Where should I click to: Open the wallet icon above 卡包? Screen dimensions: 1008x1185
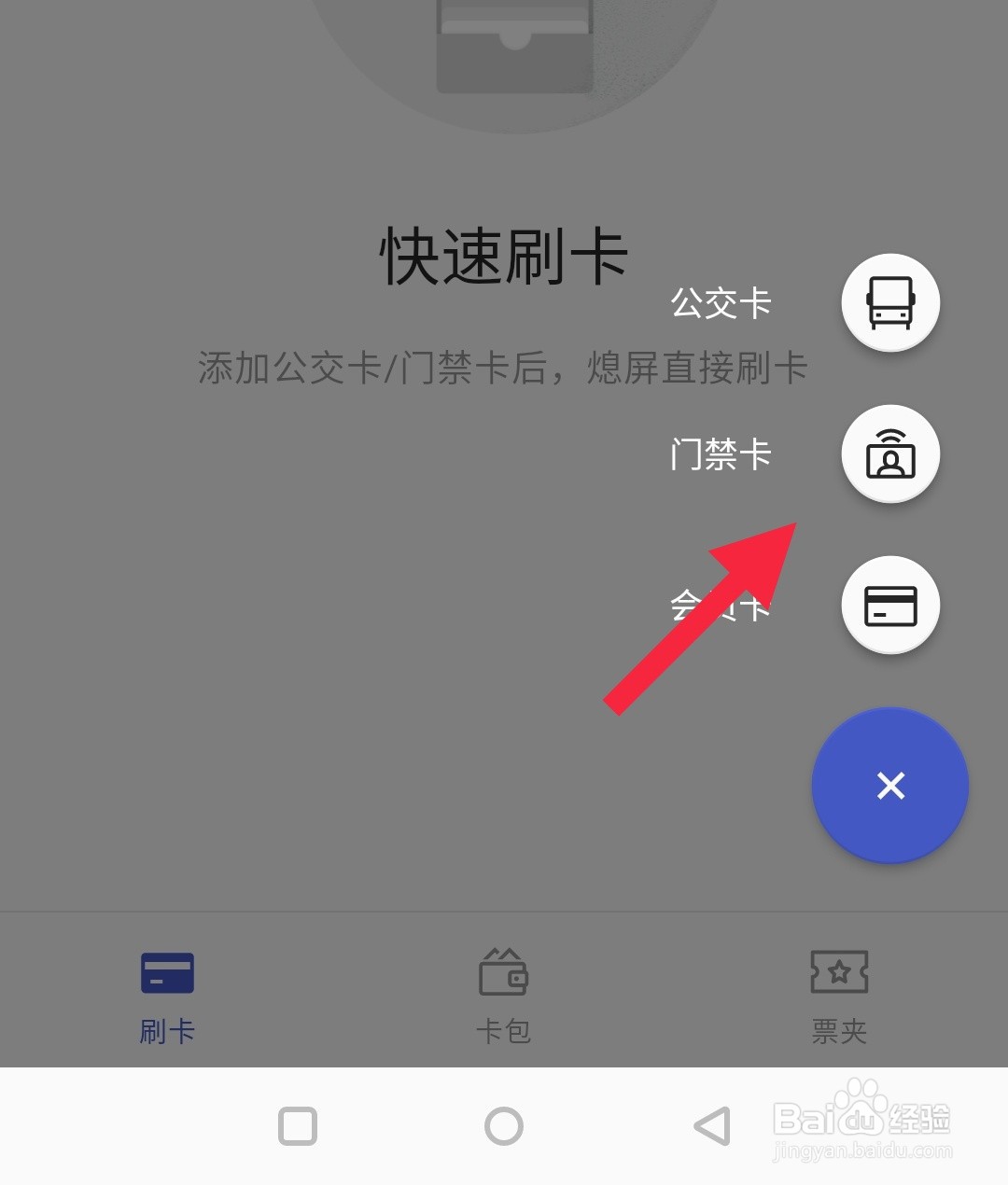(503, 972)
